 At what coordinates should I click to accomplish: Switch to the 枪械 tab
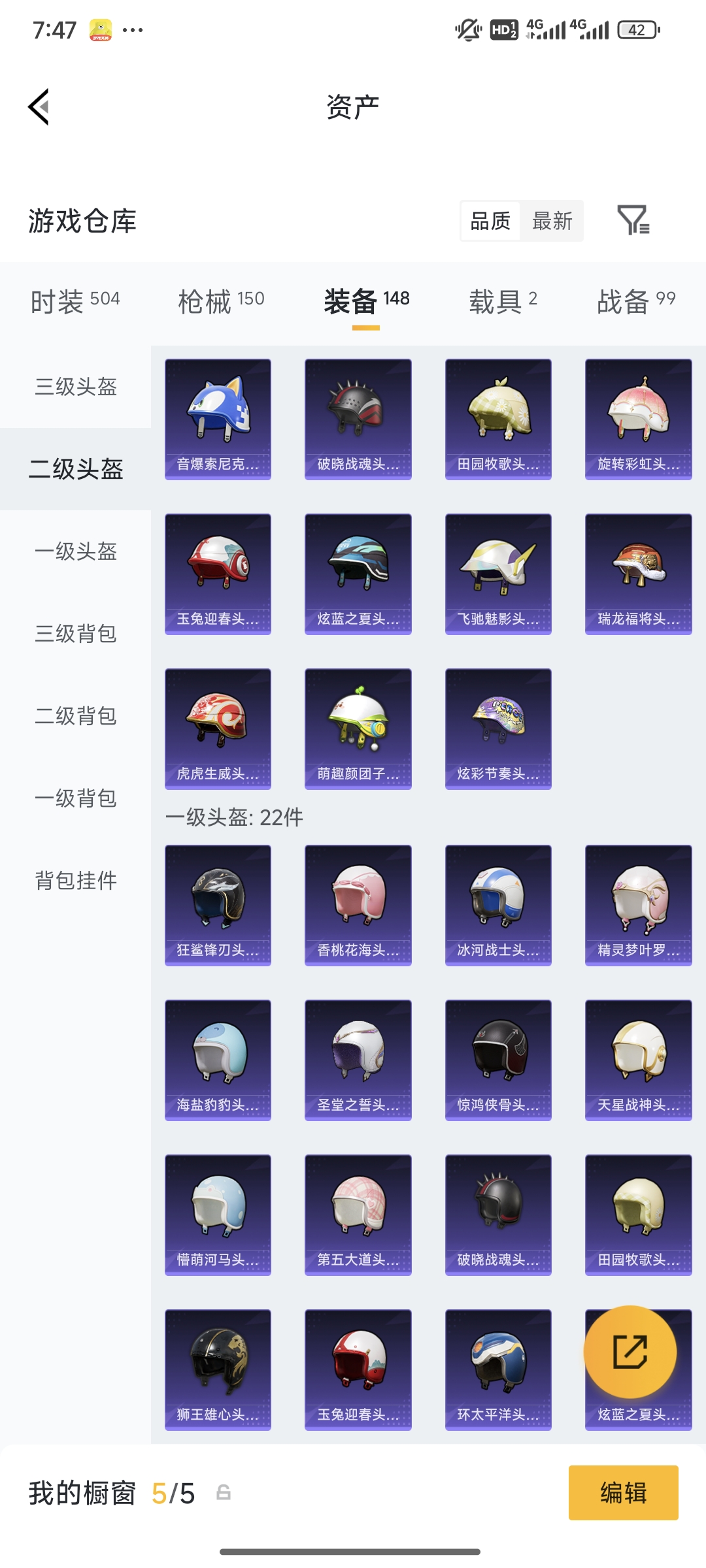tap(221, 301)
